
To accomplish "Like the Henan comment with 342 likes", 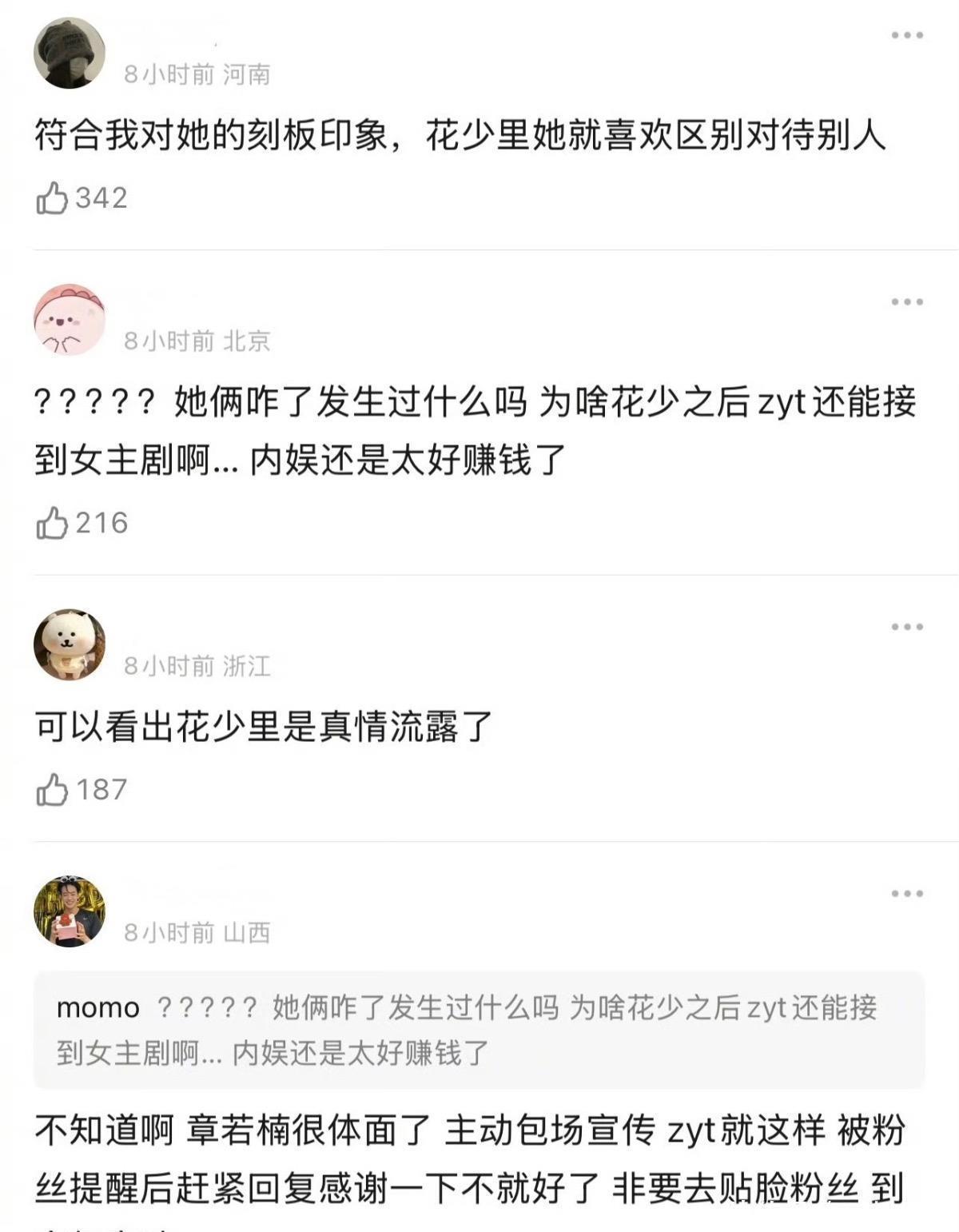I will tap(52, 198).
